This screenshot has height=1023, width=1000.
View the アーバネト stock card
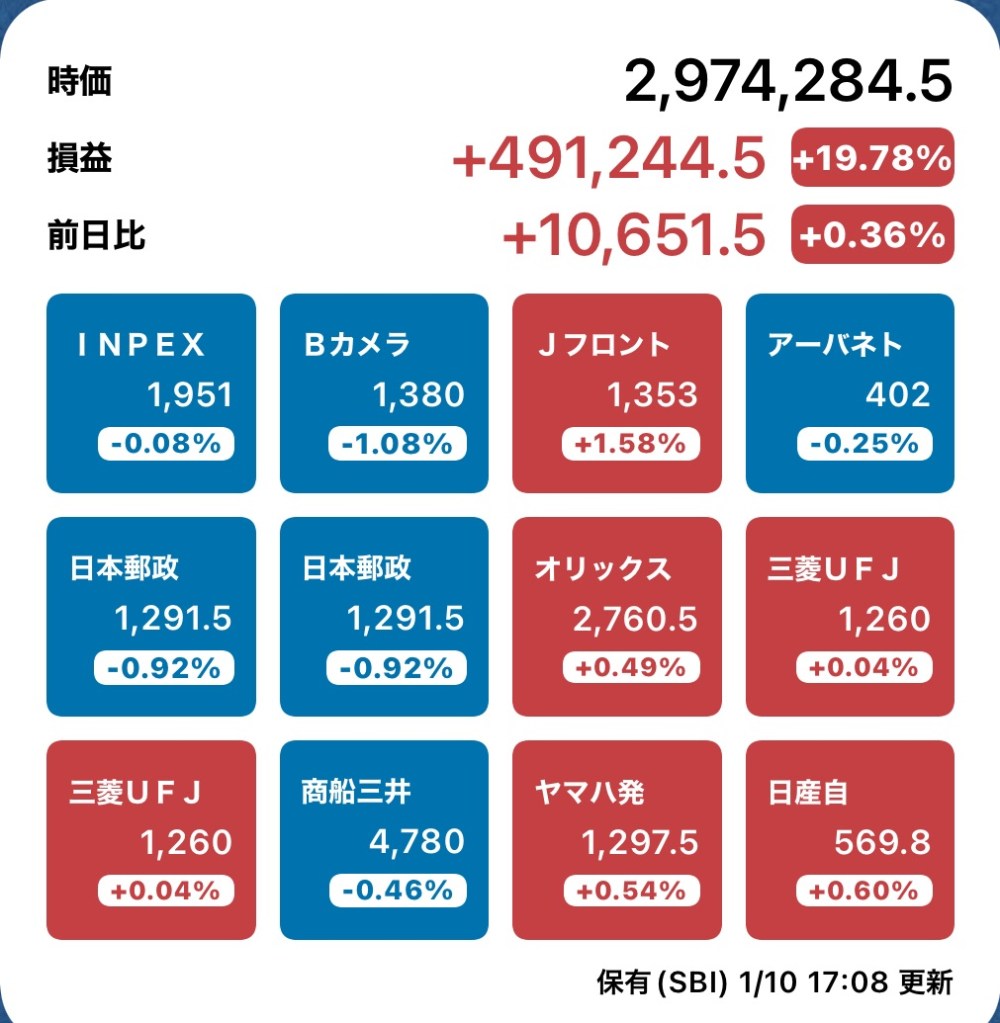[x=850, y=393]
